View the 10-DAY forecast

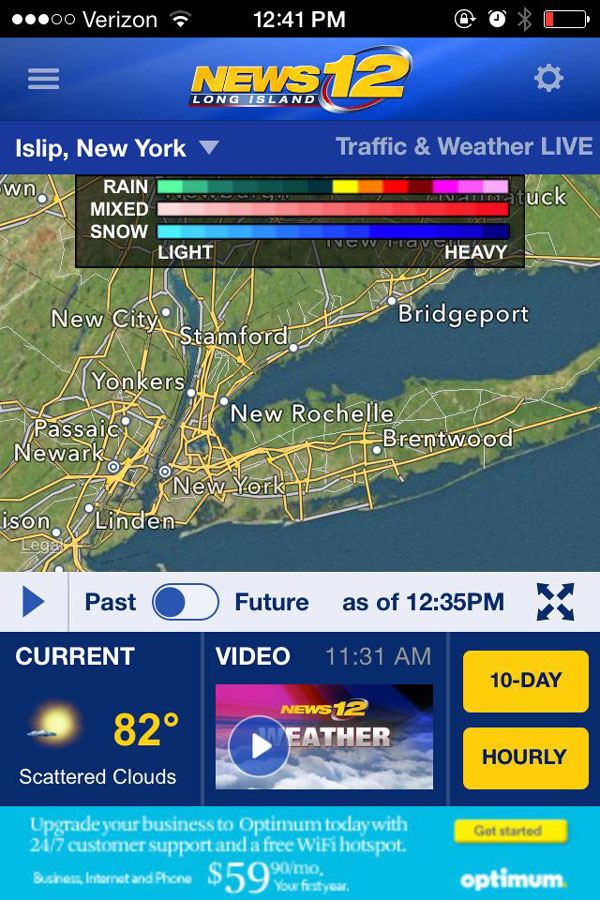(x=525, y=681)
